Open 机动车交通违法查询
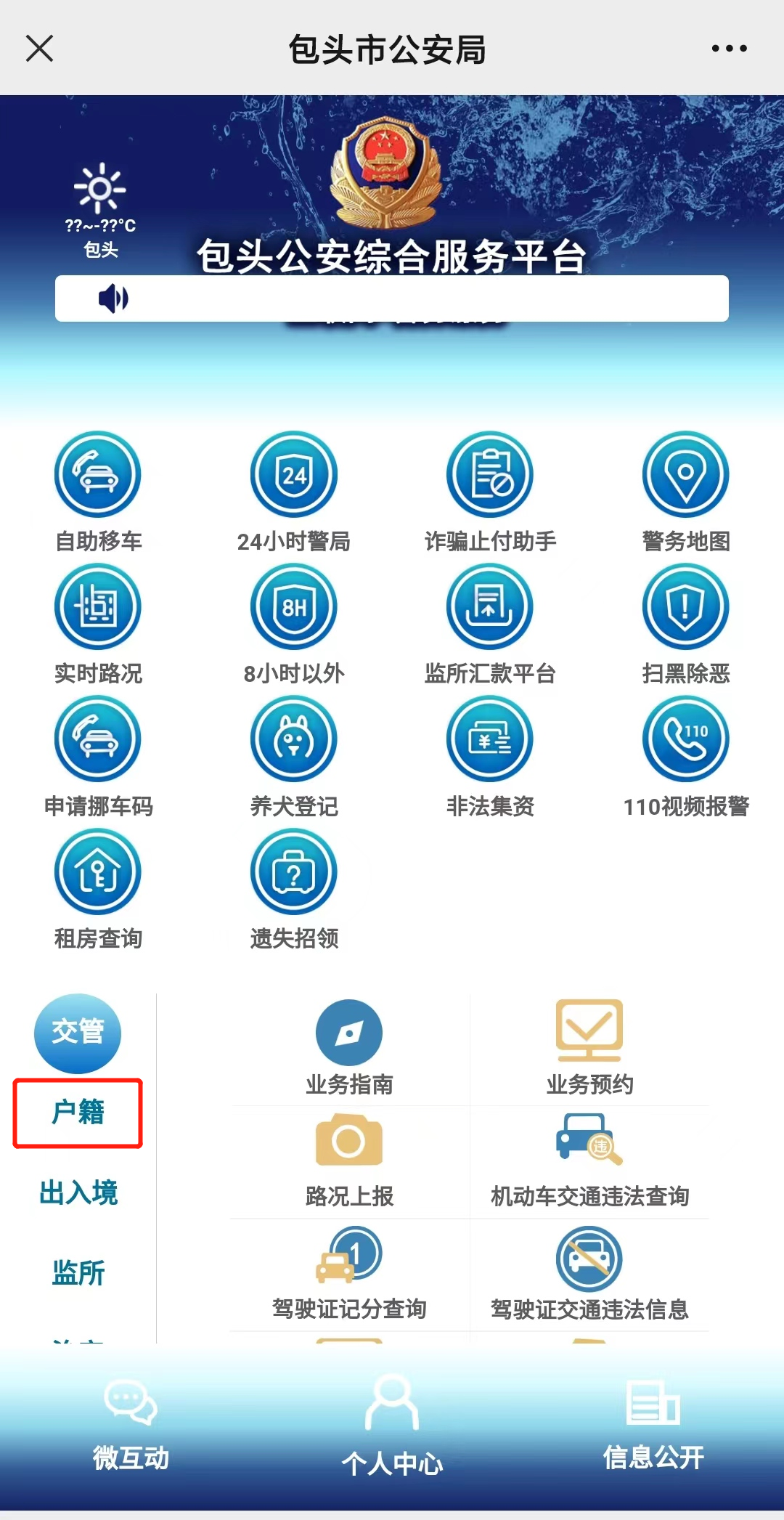The height and width of the screenshot is (1520, 784). (x=589, y=1159)
